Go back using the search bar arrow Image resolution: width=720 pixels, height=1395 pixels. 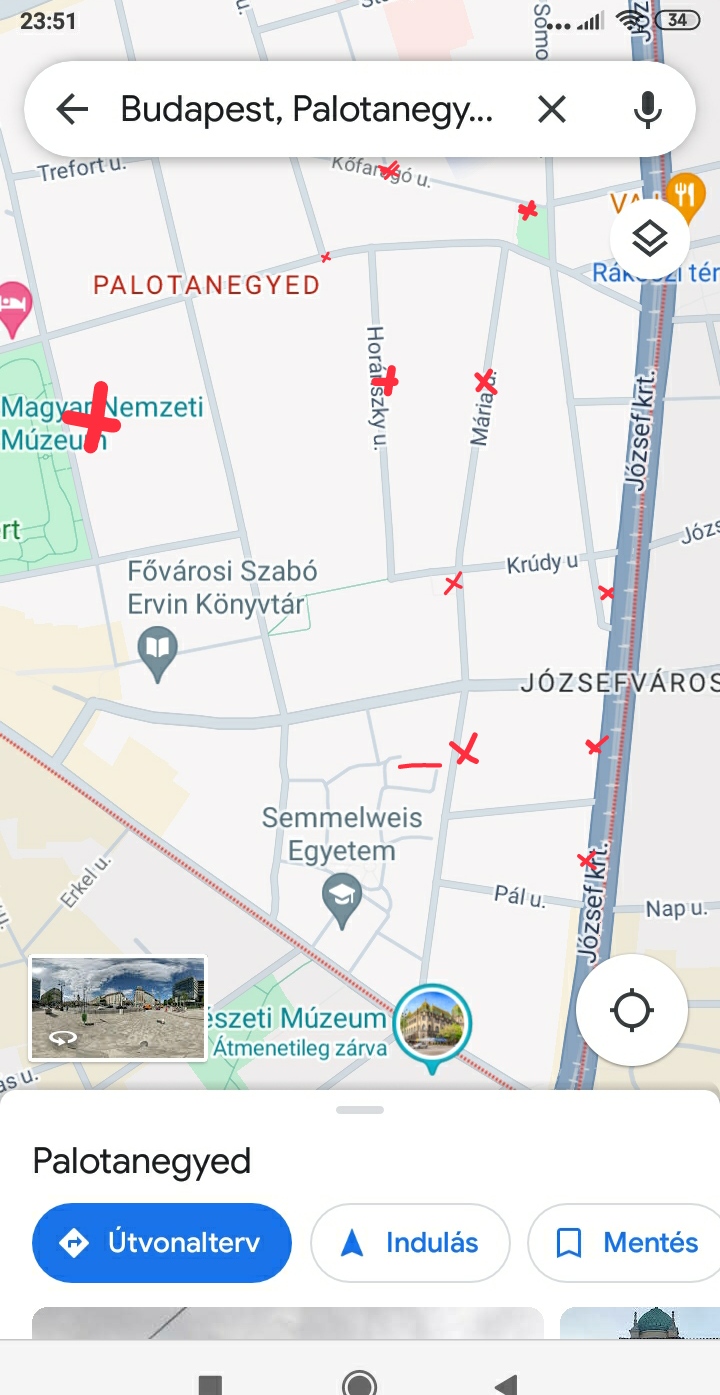(x=73, y=109)
